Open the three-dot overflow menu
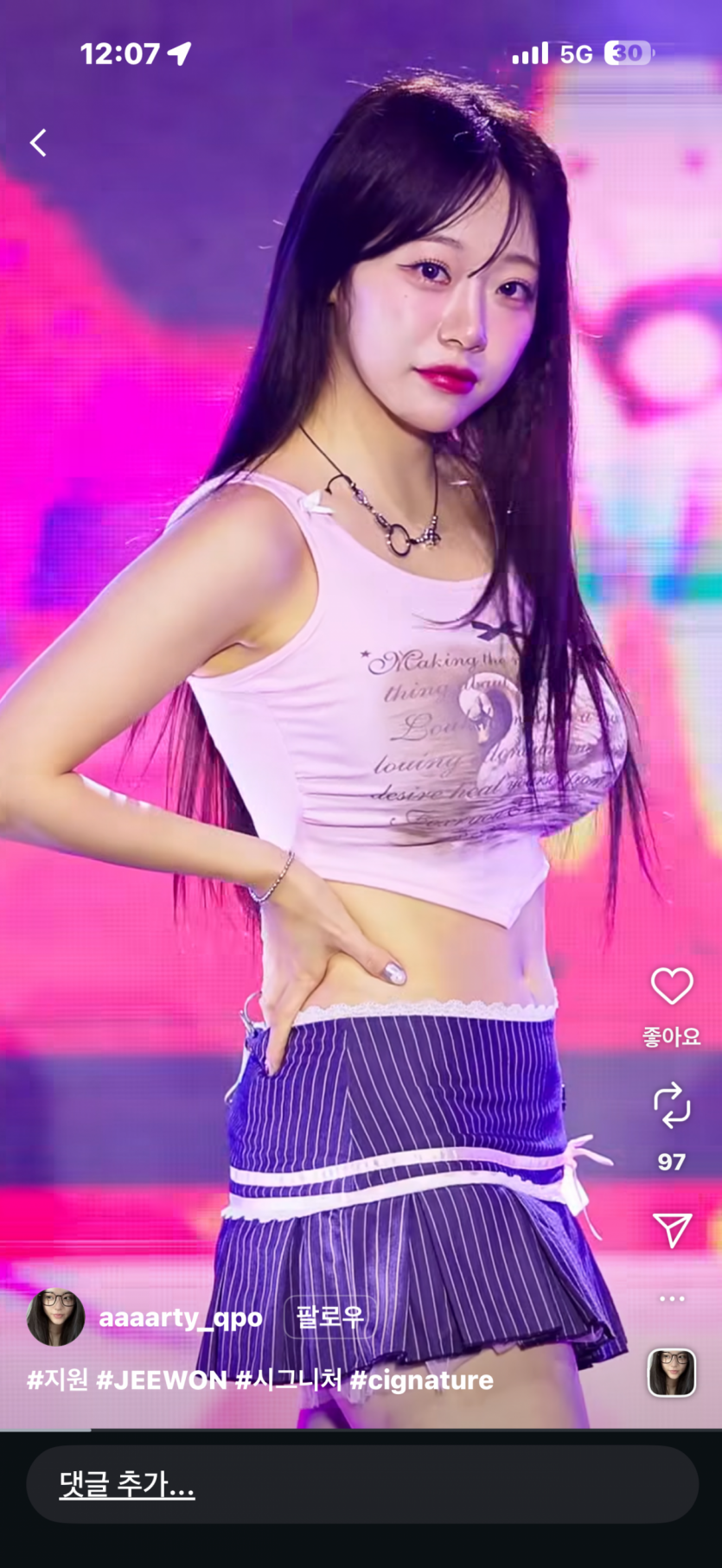 (x=672, y=1298)
